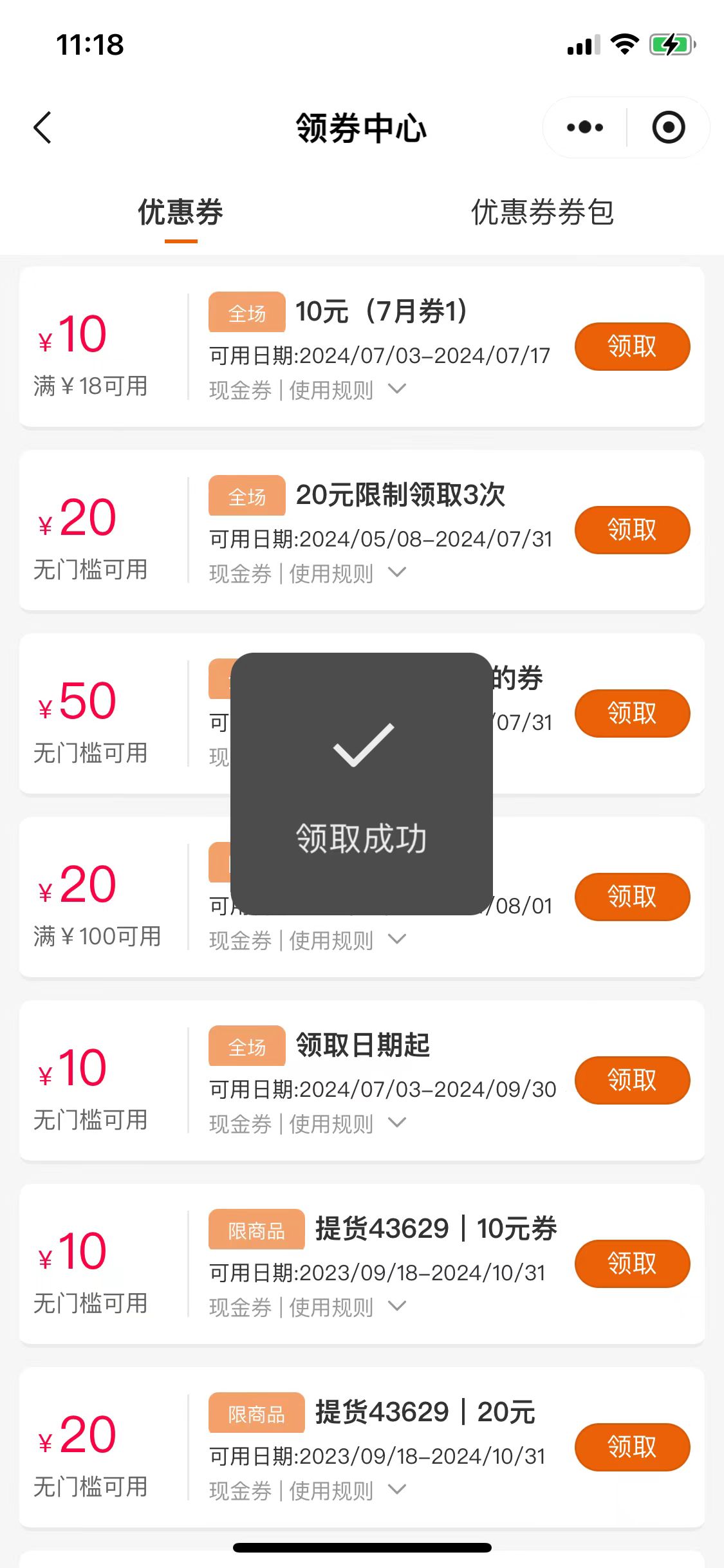724x1568 pixels.
Task: Tap 领取 on the ¥50 无门槛 coupon
Action: click(x=632, y=713)
